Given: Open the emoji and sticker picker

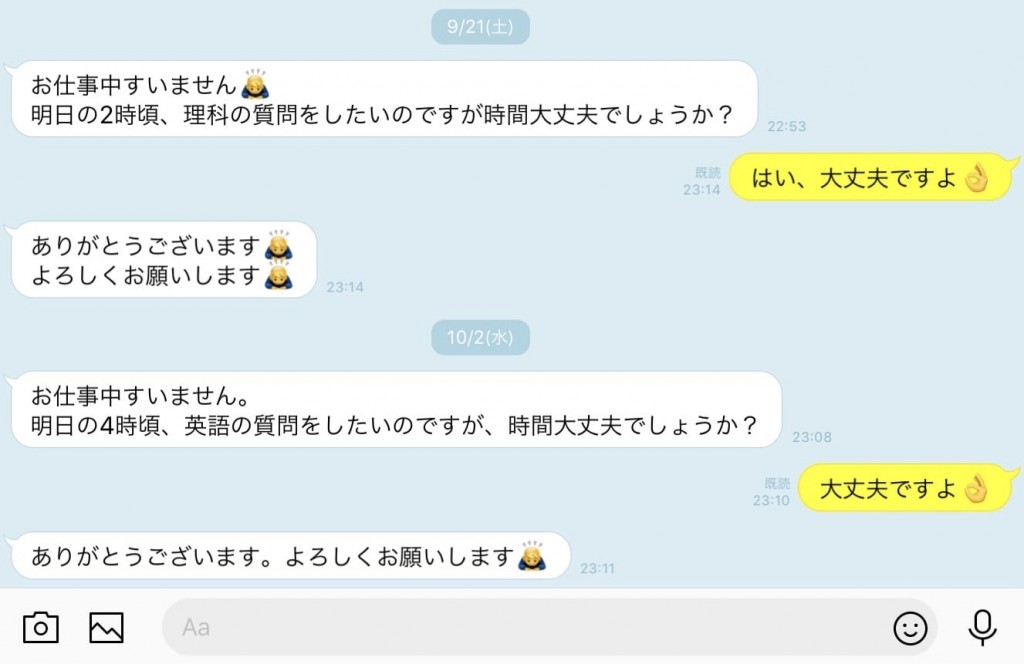Looking at the screenshot, I should coord(910,627).
